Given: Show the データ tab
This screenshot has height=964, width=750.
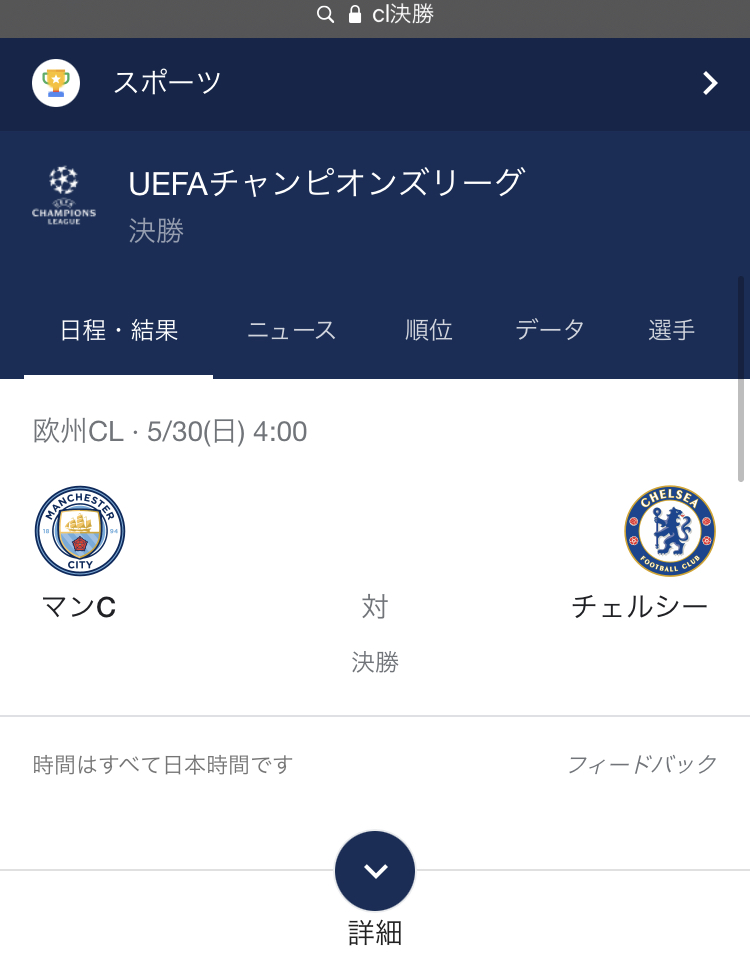Looking at the screenshot, I should (x=550, y=331).
